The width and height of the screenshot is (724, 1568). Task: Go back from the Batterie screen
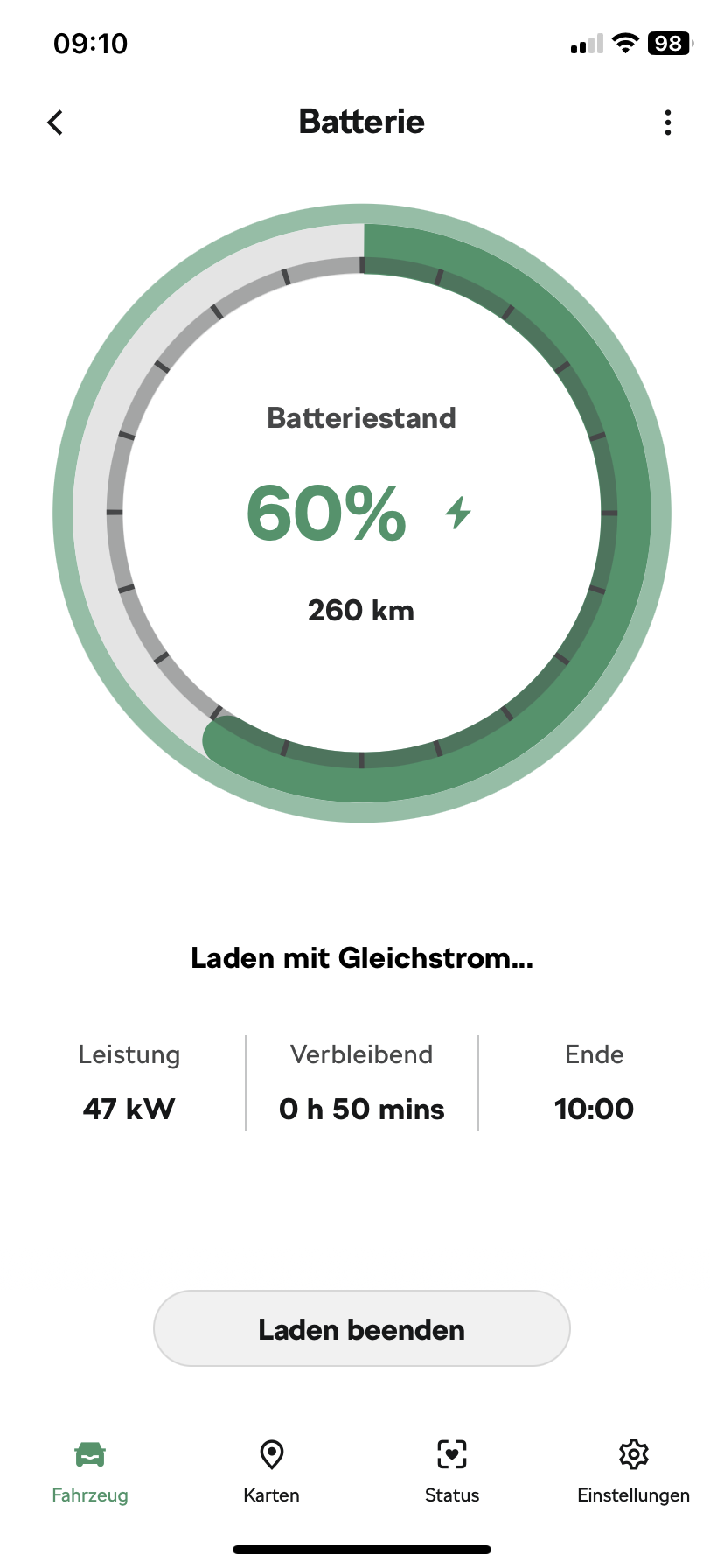coord(55,122)
